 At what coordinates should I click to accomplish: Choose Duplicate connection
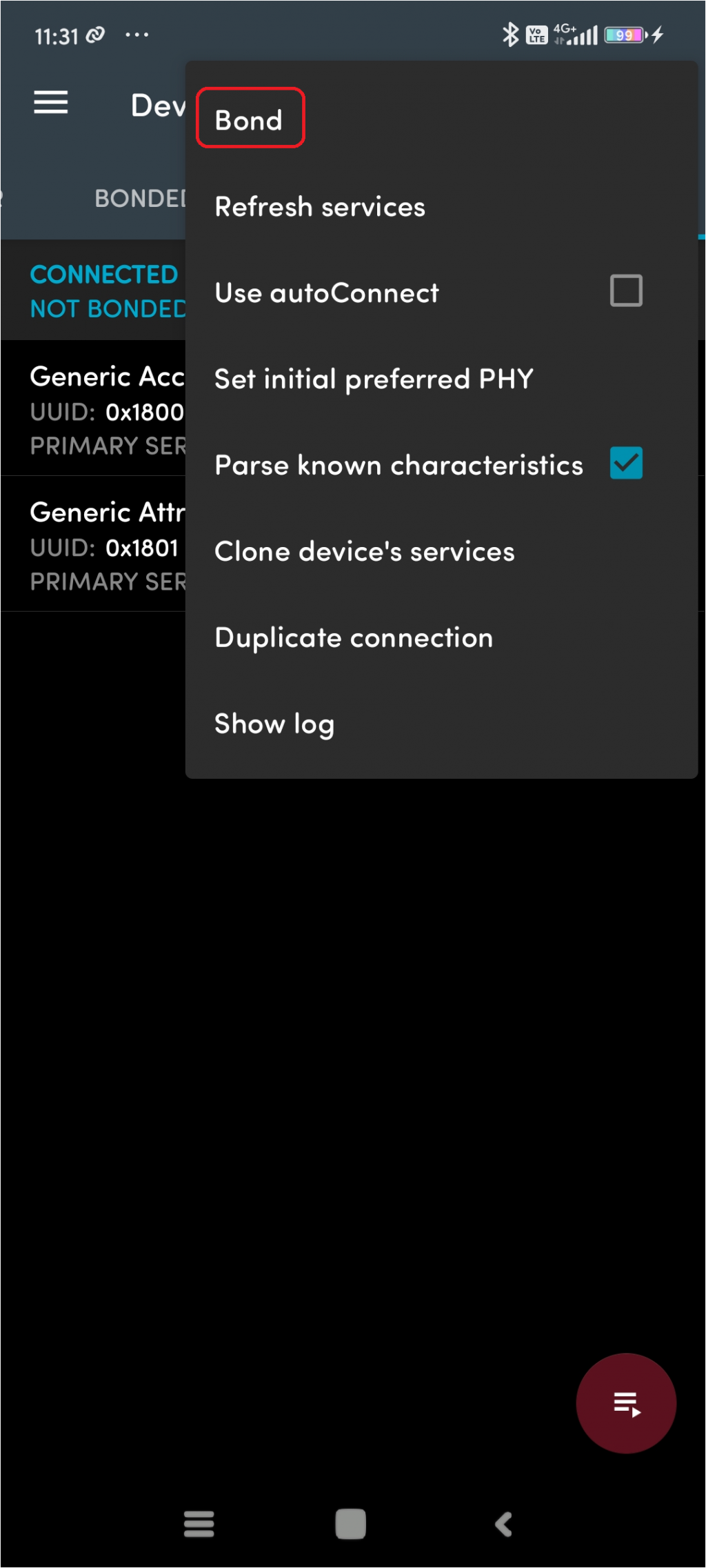354,637
